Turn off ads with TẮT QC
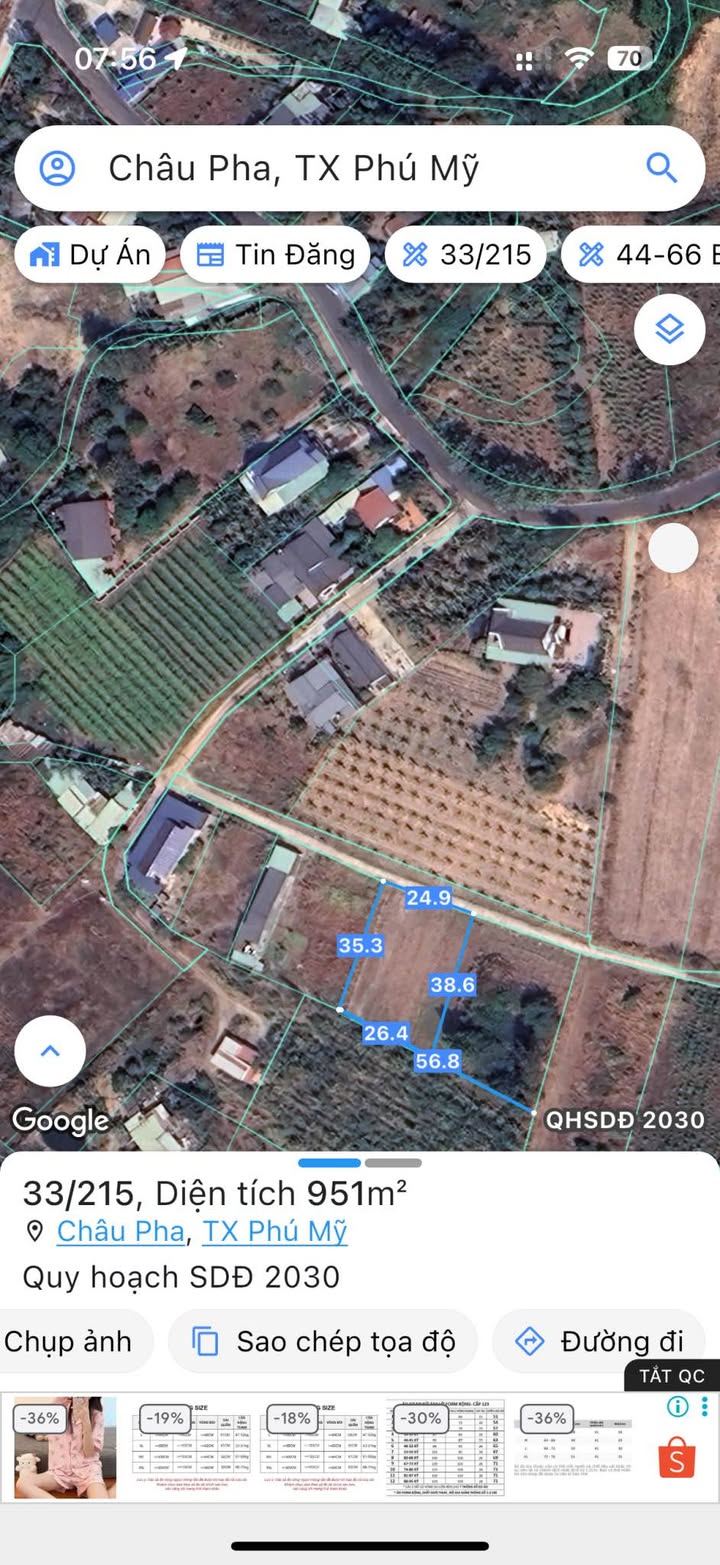Screen dimensions: 720x1565 pyautogui.click(x=672, y=1376)
